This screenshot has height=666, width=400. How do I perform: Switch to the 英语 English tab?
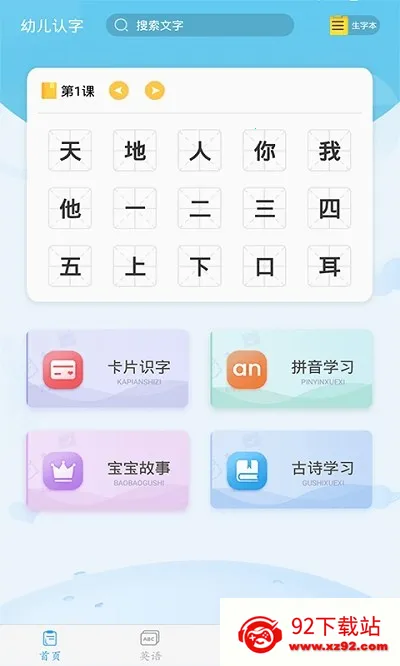(150, 645)
